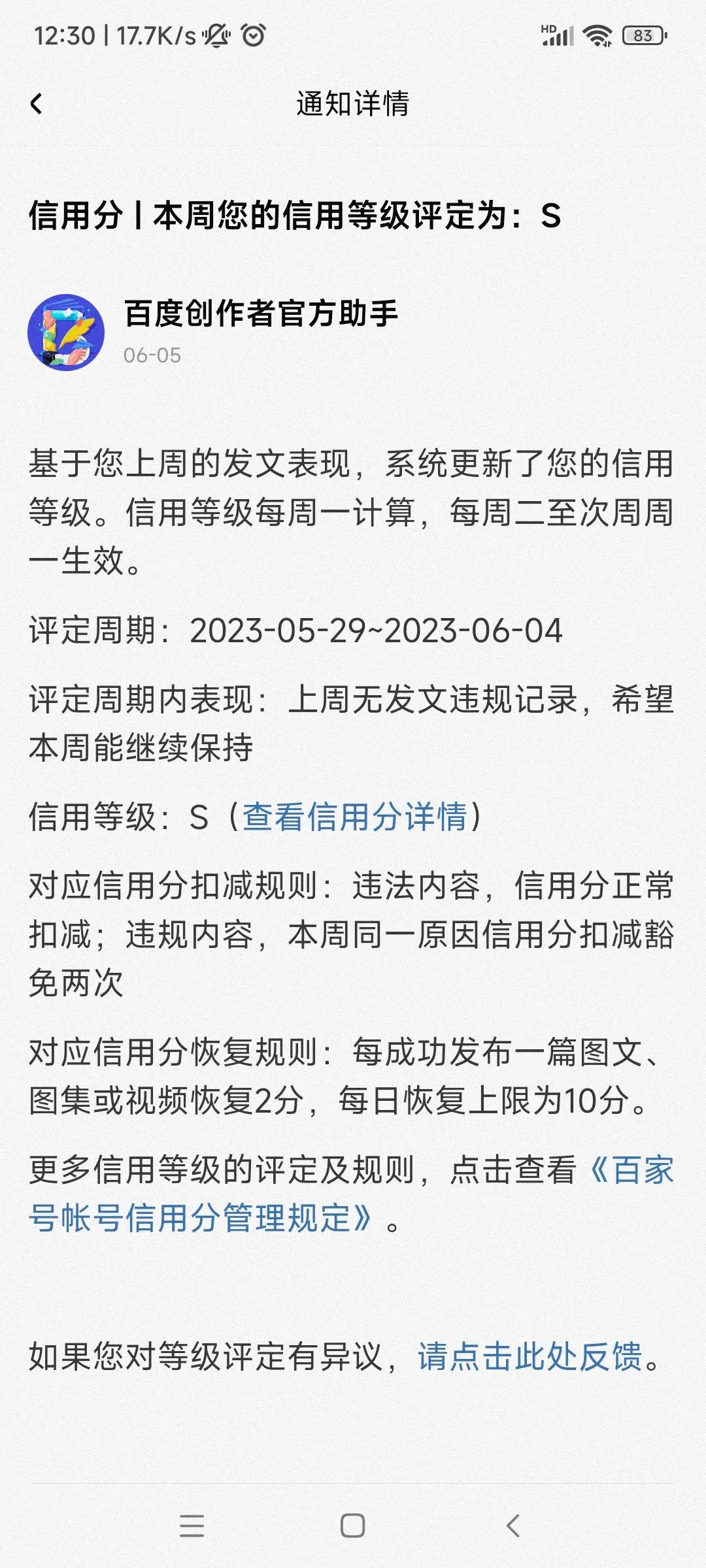Image resolution: width=706 pixels, height=1568 pixels.
Task: Tap the 百度创作者官方助手 avatar icon
Action: click(x=67, y=333)
